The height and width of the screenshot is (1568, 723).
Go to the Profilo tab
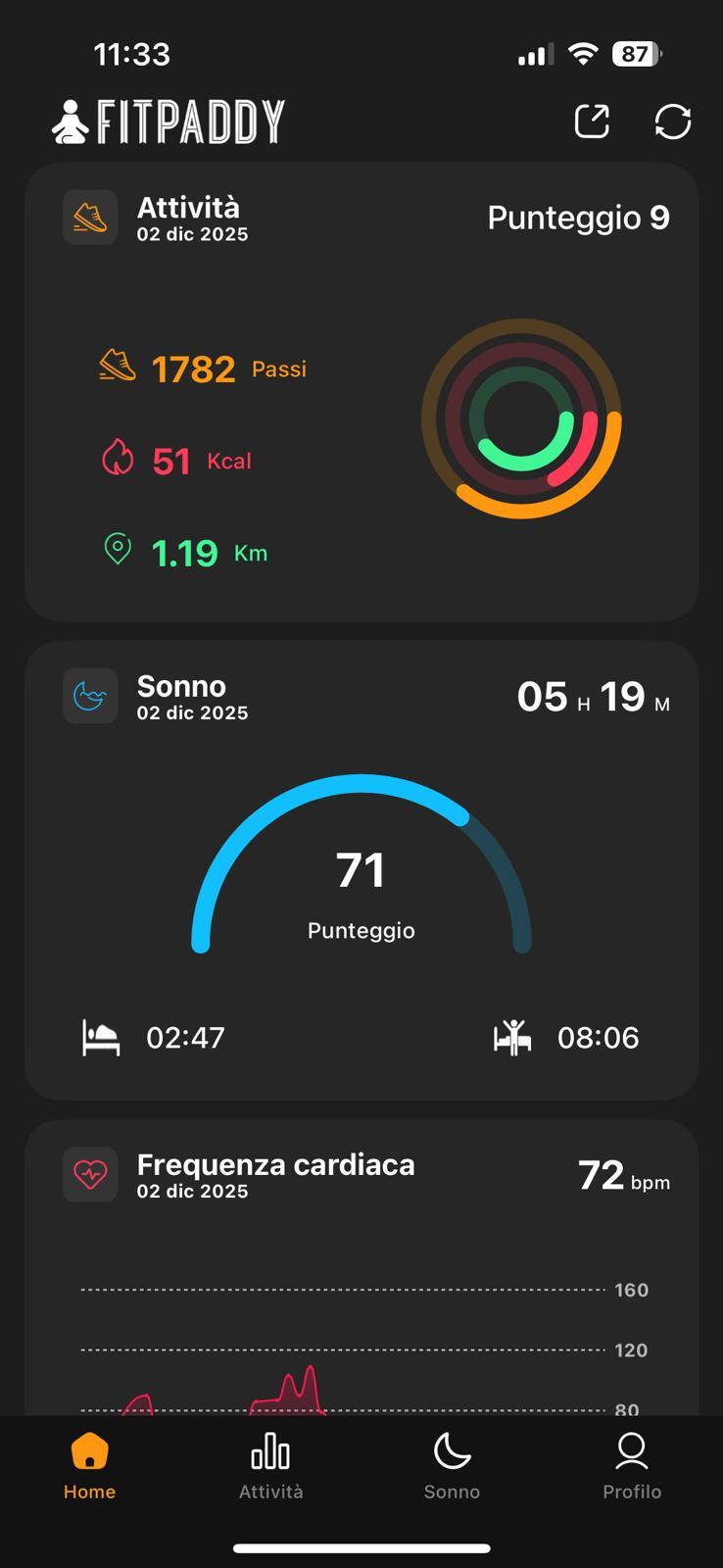pyautogui.click(x=632, y=1466)
